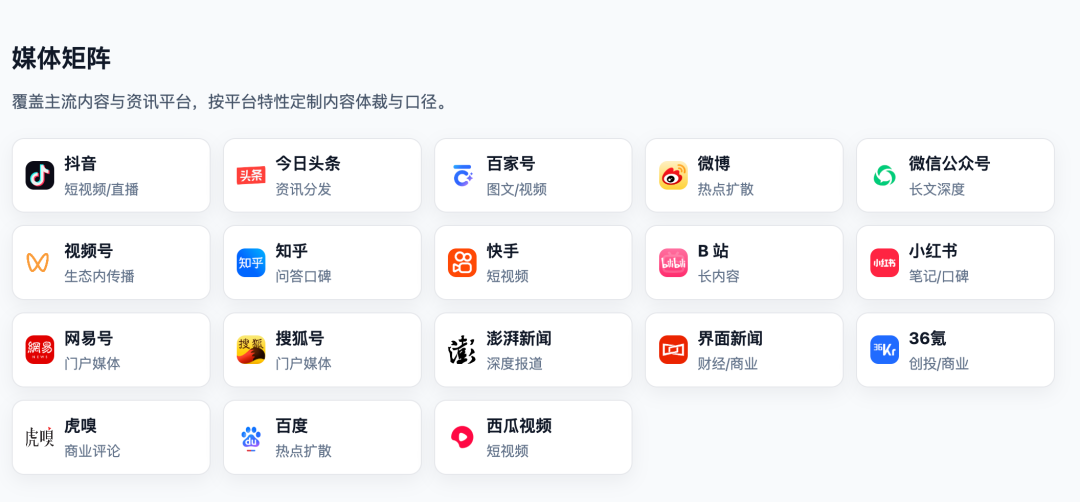Image resolution: width=1080 pixels, height=502 pixels.
Task: Open the 澎湃新闻 card
Action: pyautogui.click(x=533, y=350)
